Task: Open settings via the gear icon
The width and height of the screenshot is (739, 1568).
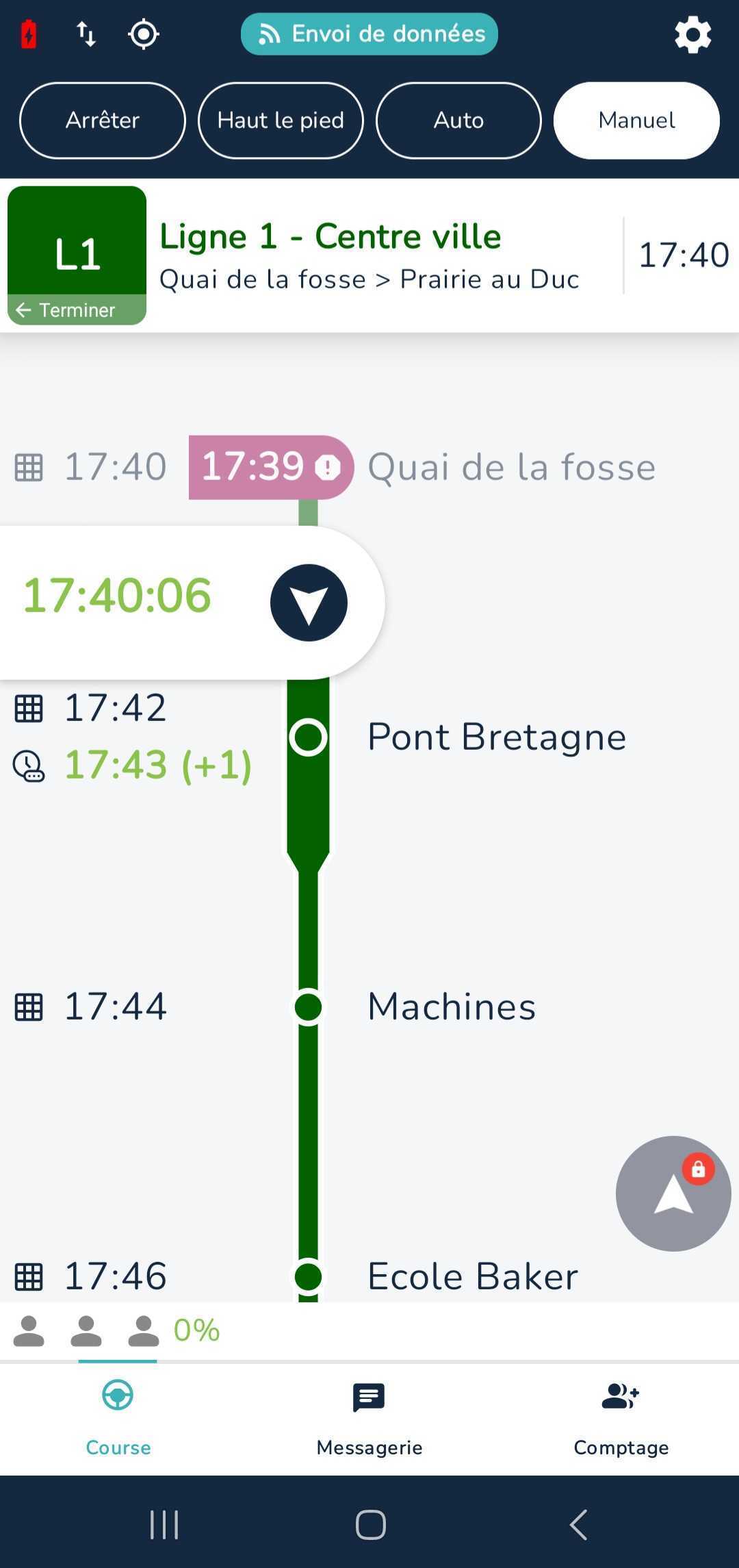Action: tap(692, 34)
